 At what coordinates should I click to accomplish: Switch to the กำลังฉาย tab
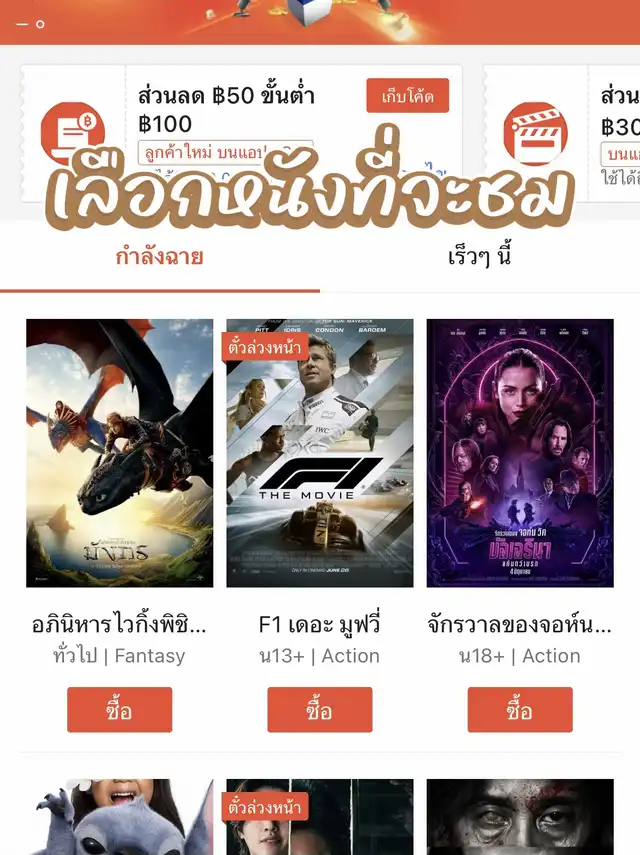[x=160, y=257]
